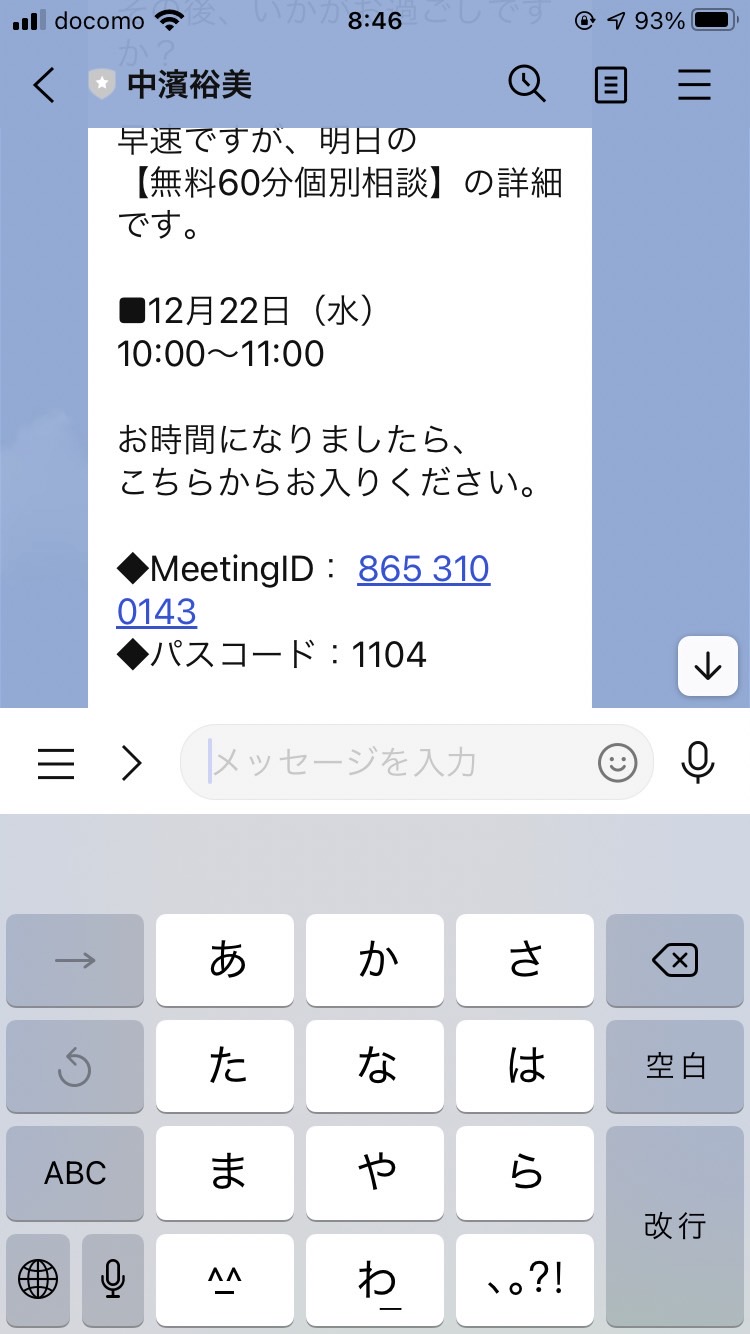750x1334 pixels.
Task: Go back from the 中濱裕美 chat
Action: (x=43, y=85)
